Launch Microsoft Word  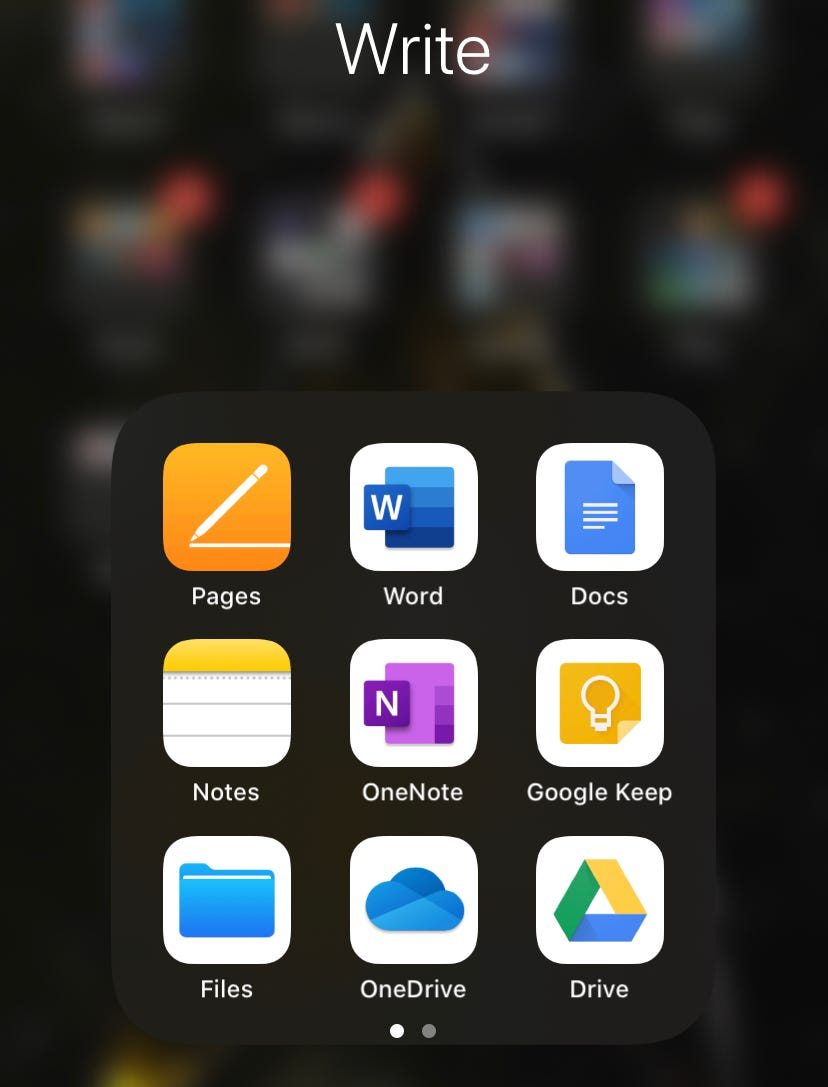coord(413,507)
